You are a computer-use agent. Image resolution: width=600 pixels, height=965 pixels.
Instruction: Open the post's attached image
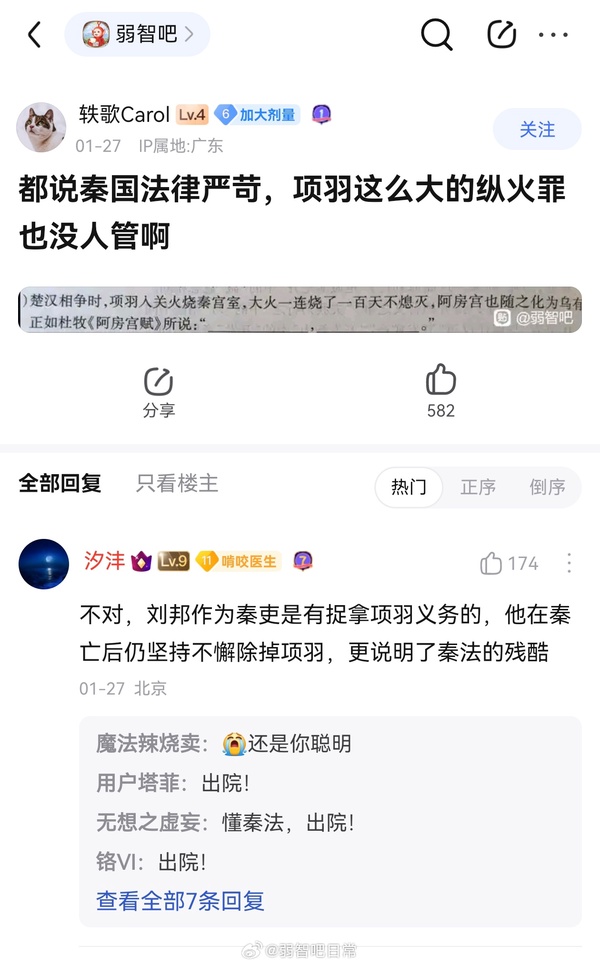[x=300, y=310]
